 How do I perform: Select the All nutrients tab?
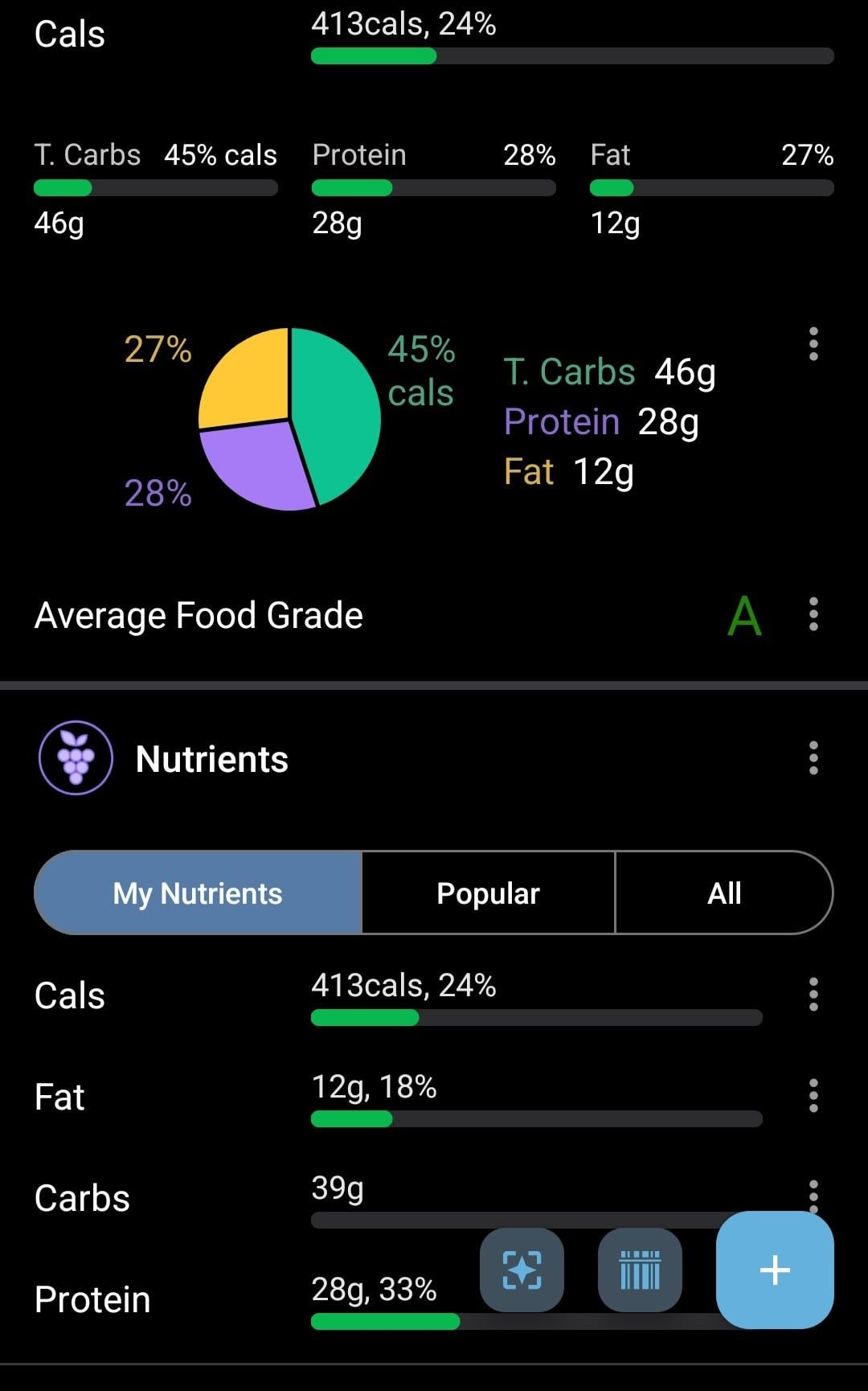(x=724, y=893)
